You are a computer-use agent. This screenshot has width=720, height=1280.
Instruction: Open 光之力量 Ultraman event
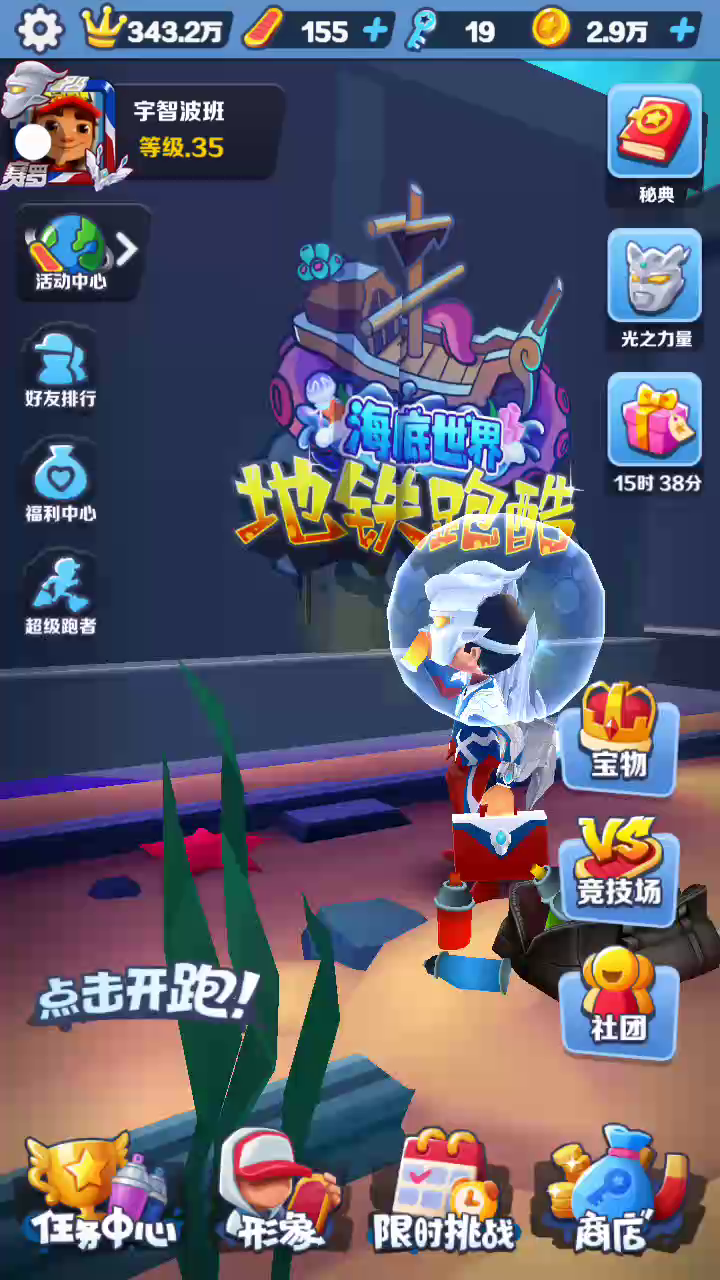click(x=655, y=287)
